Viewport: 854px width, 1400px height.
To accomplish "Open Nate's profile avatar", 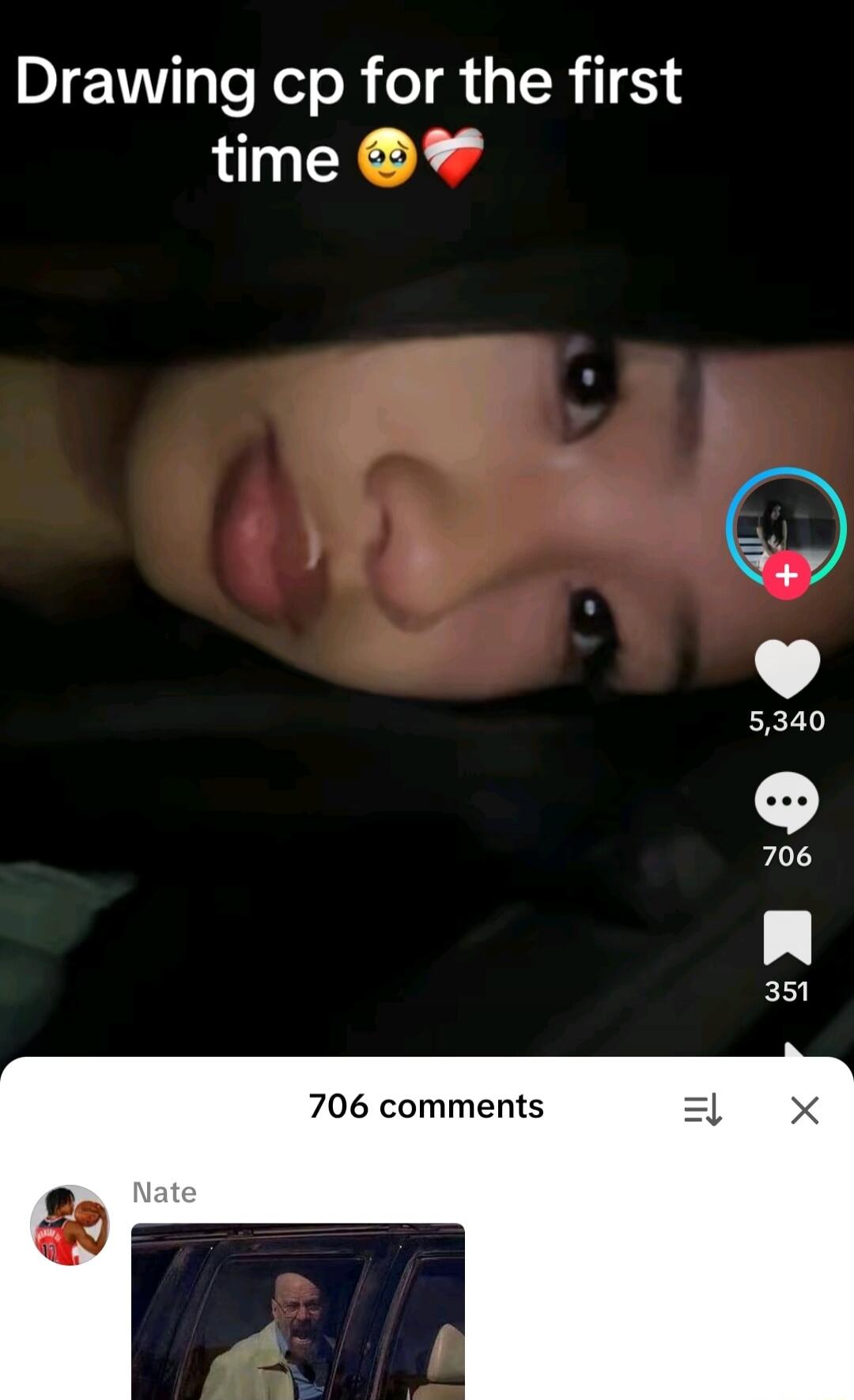I will (x=70, y=1224).
